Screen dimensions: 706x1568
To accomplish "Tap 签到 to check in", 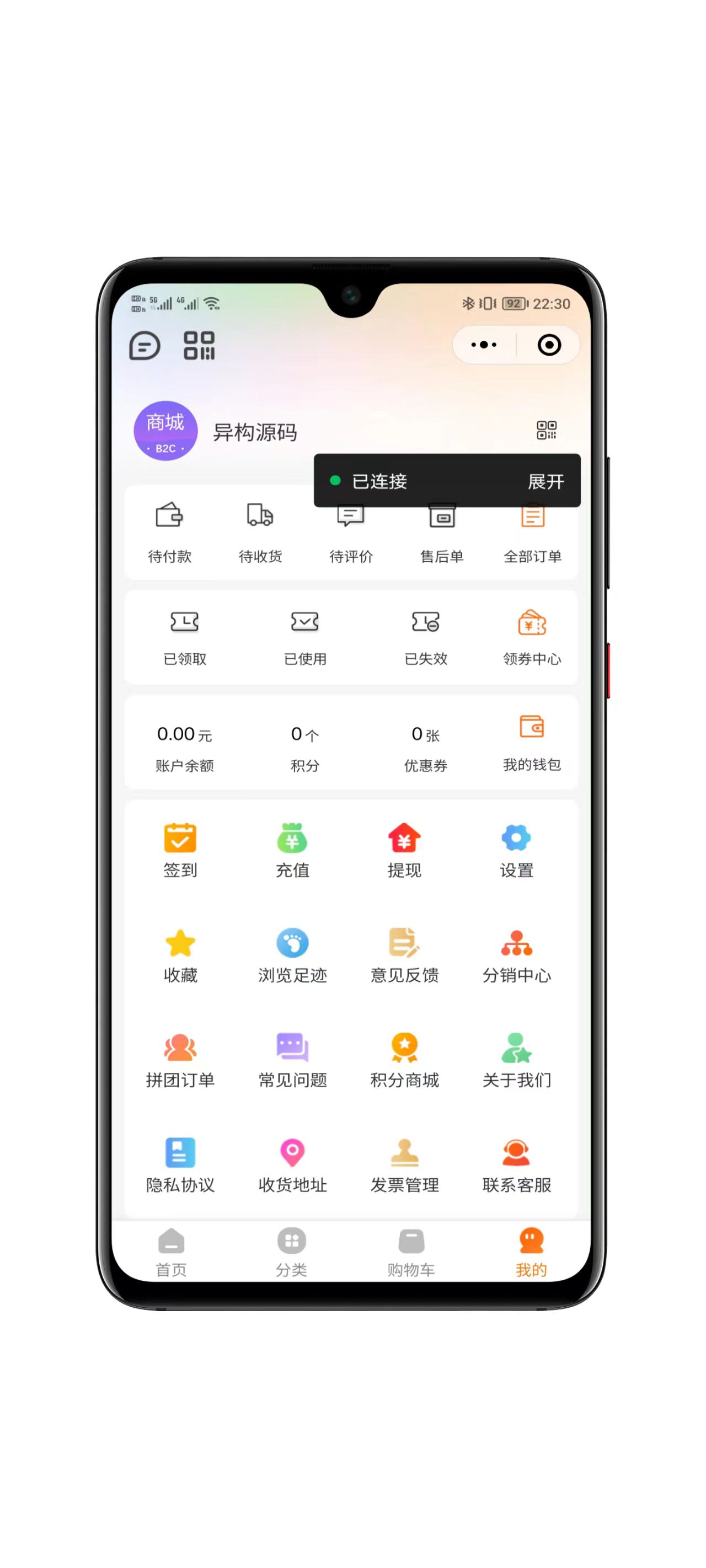I will pos(180,850).
